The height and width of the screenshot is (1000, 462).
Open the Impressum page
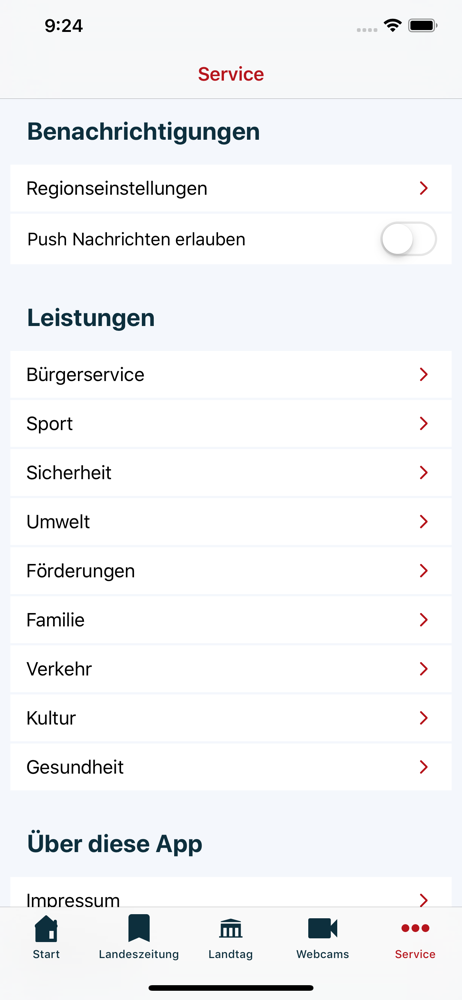coord(231,892)
